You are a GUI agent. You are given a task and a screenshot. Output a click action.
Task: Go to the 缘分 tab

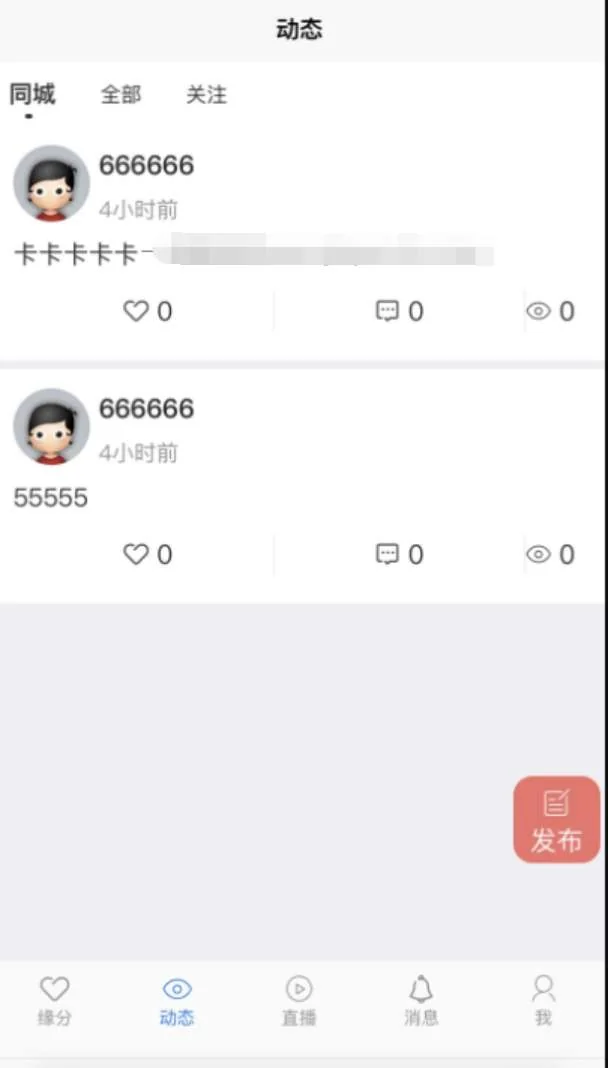[54, 1001]
